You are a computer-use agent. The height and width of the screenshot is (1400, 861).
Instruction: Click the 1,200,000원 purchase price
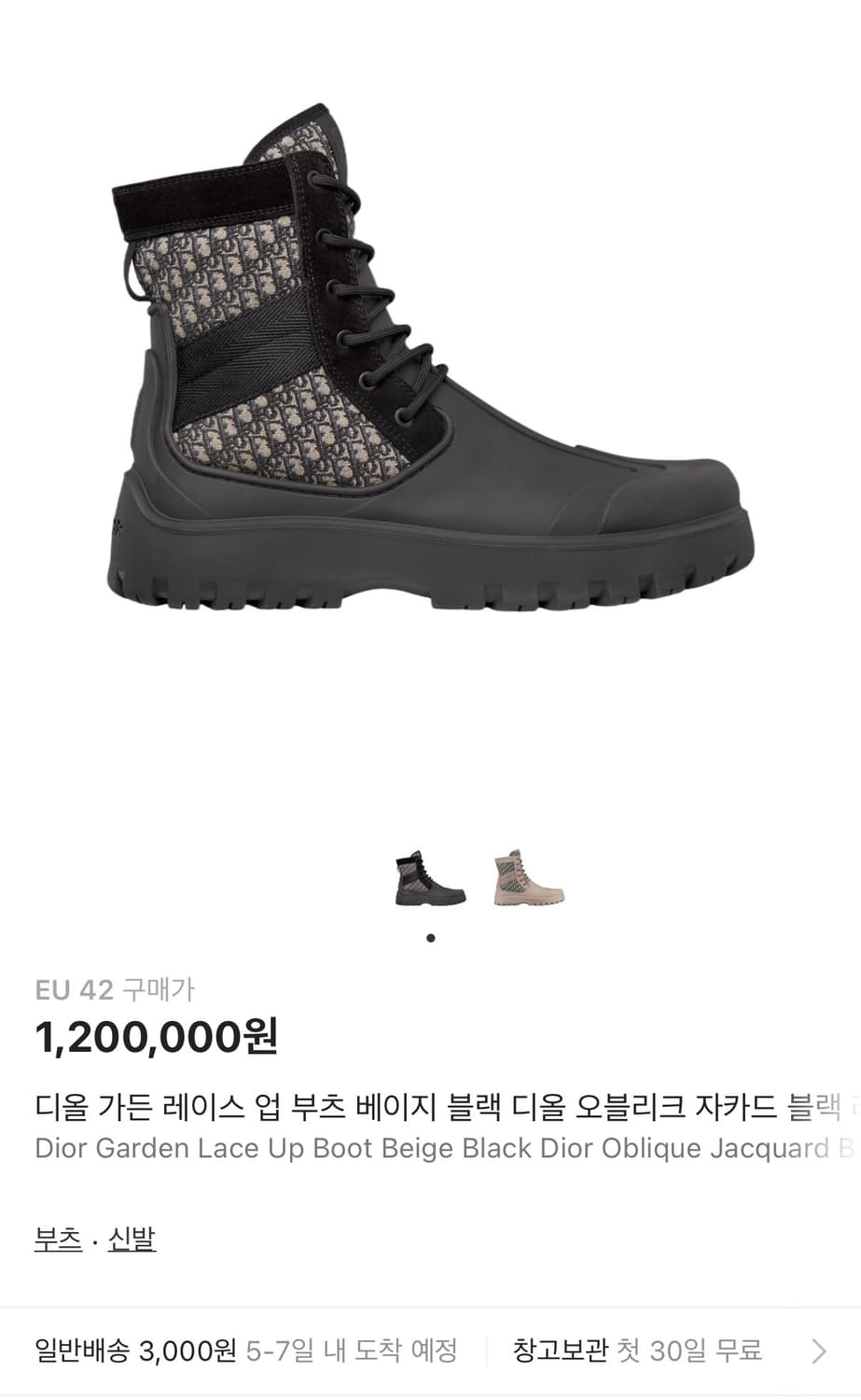tap(159, 1038)
